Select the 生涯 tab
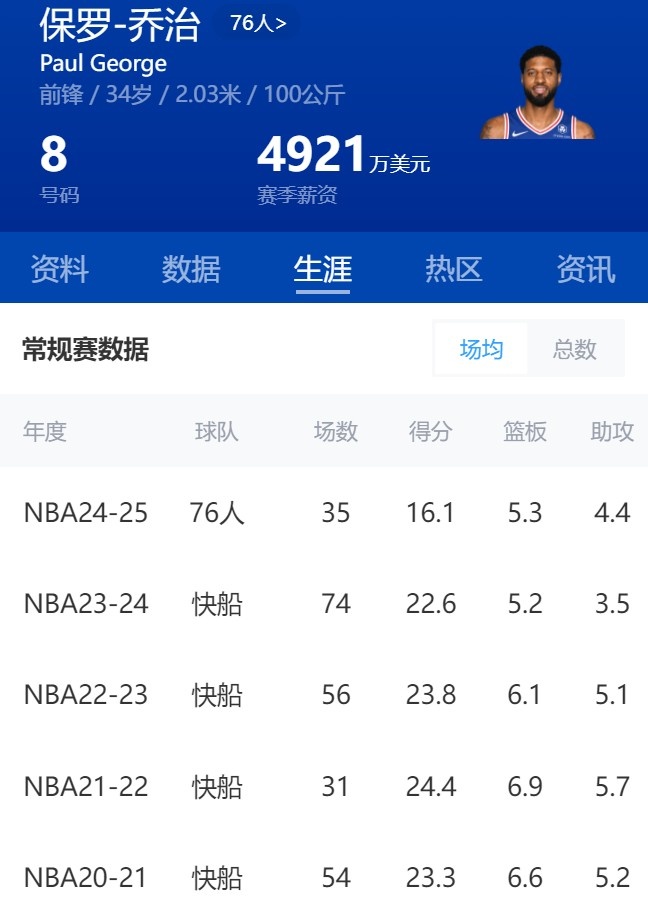The width and height of the screenshot is (648, 905). coord(322,269)
